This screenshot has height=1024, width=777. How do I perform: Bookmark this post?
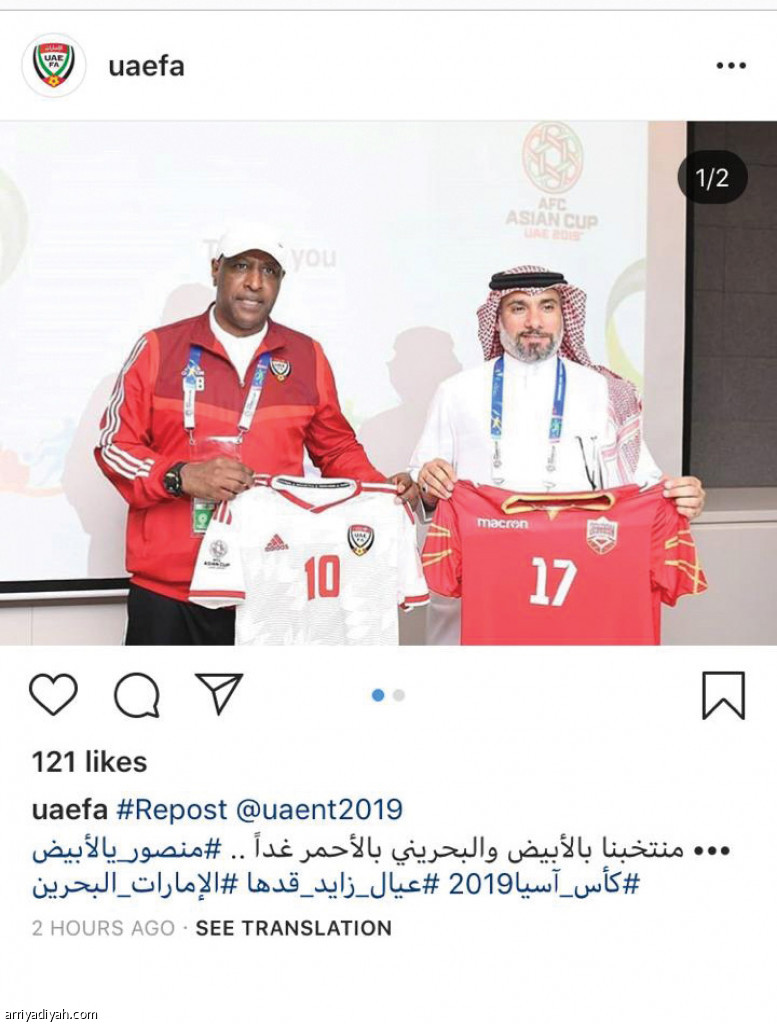pyautogui.click(x=723, y=695)
